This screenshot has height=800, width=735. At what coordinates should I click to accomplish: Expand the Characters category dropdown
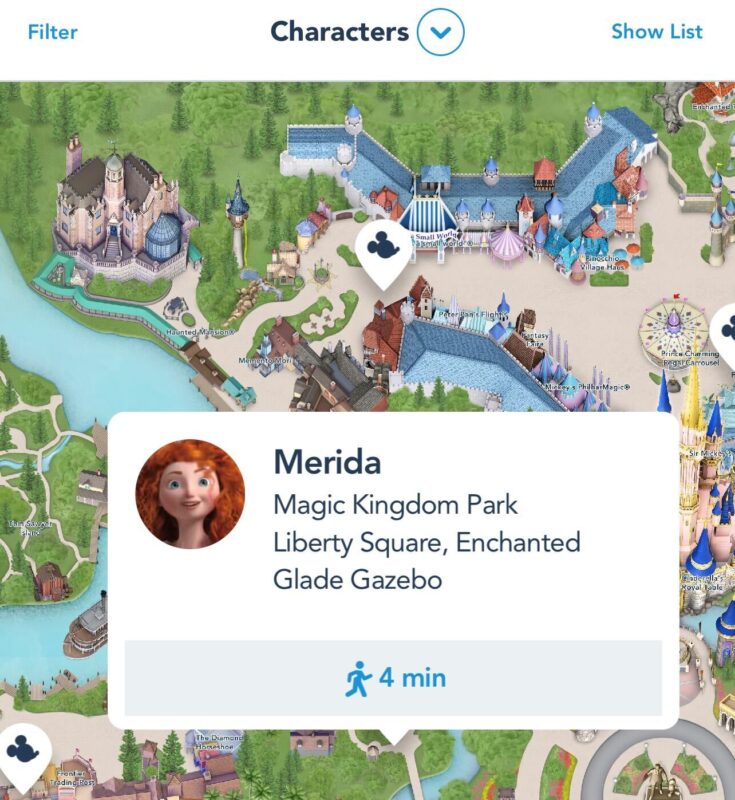point(440,34)
